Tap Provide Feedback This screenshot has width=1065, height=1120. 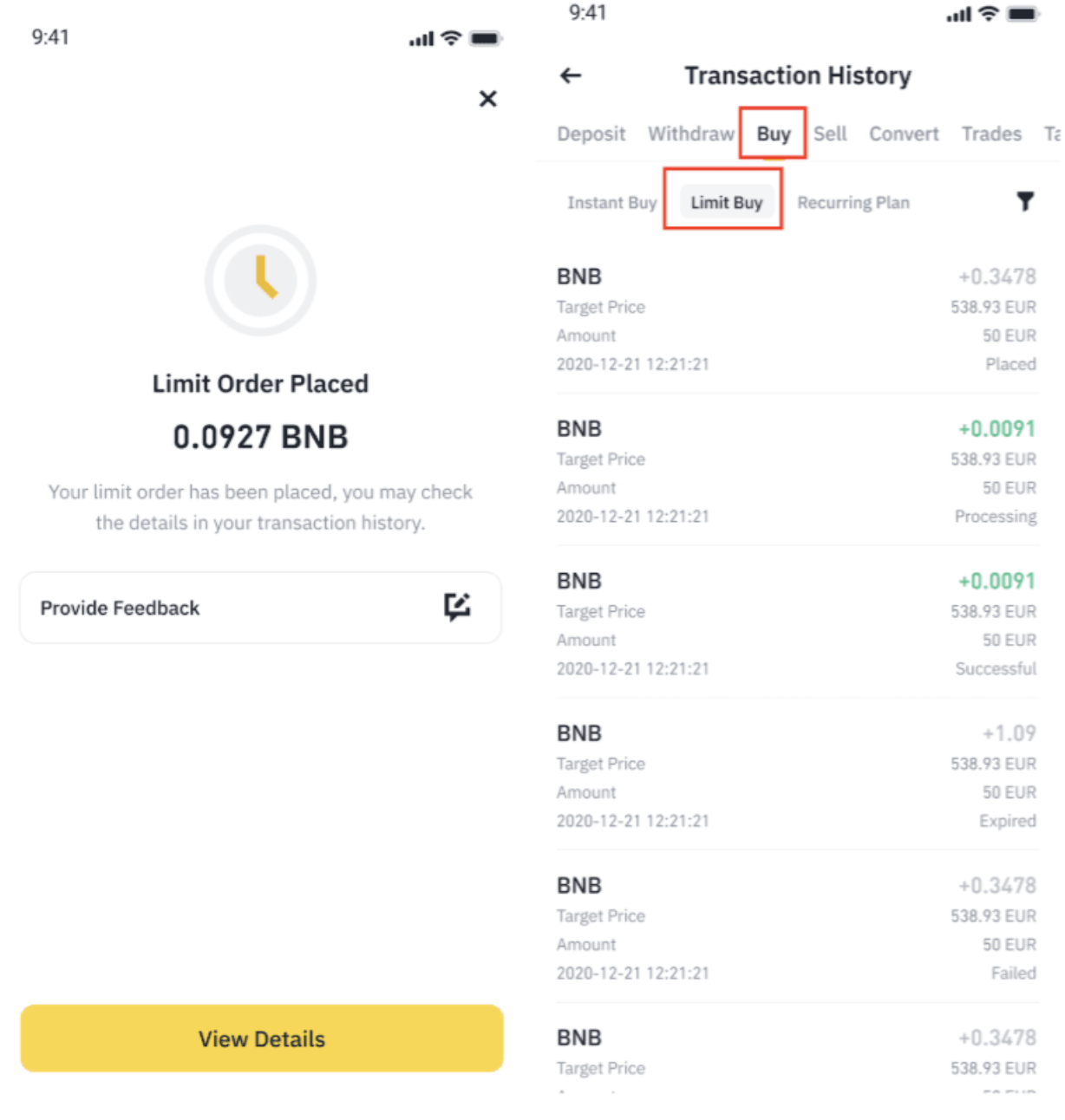pos(260,608)
